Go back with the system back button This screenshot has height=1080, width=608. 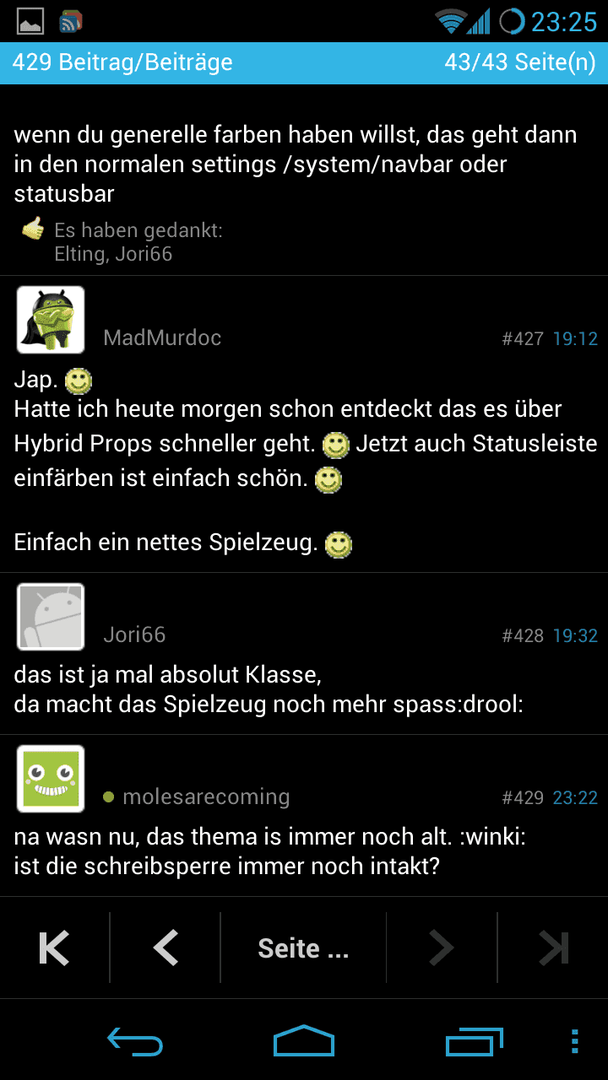(x=134, y=1041)
